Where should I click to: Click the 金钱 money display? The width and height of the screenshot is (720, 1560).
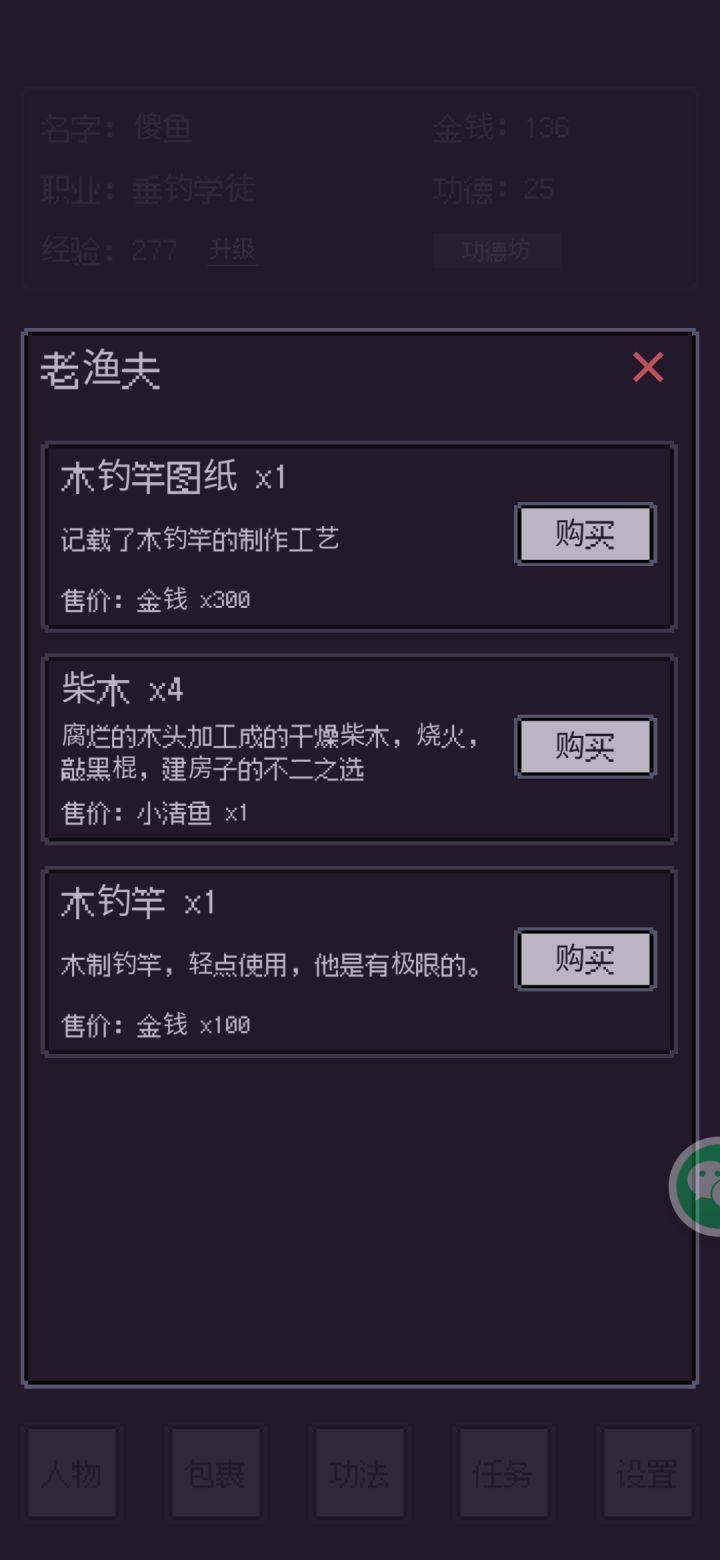click(x=500, y=128)
